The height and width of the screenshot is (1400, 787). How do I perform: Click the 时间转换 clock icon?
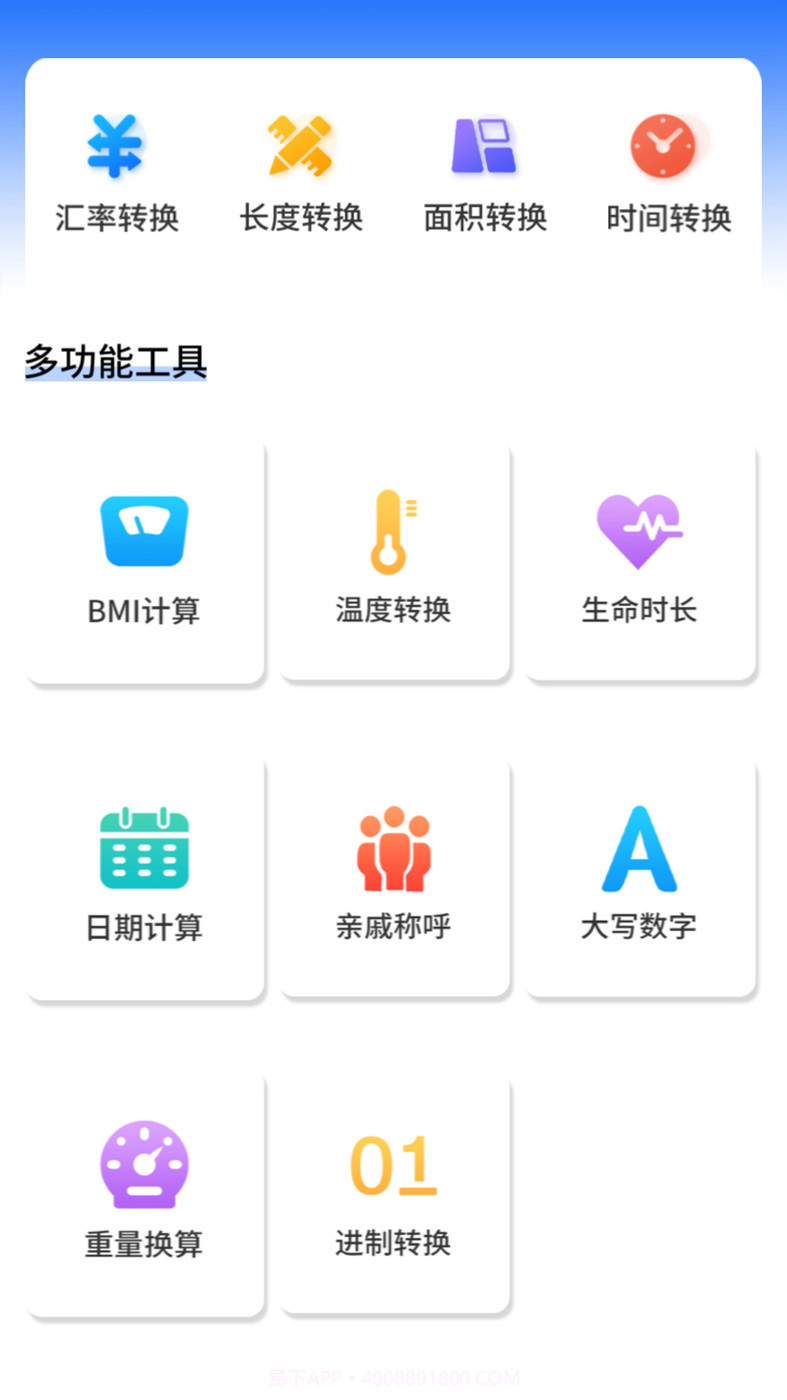pos(665,146)
